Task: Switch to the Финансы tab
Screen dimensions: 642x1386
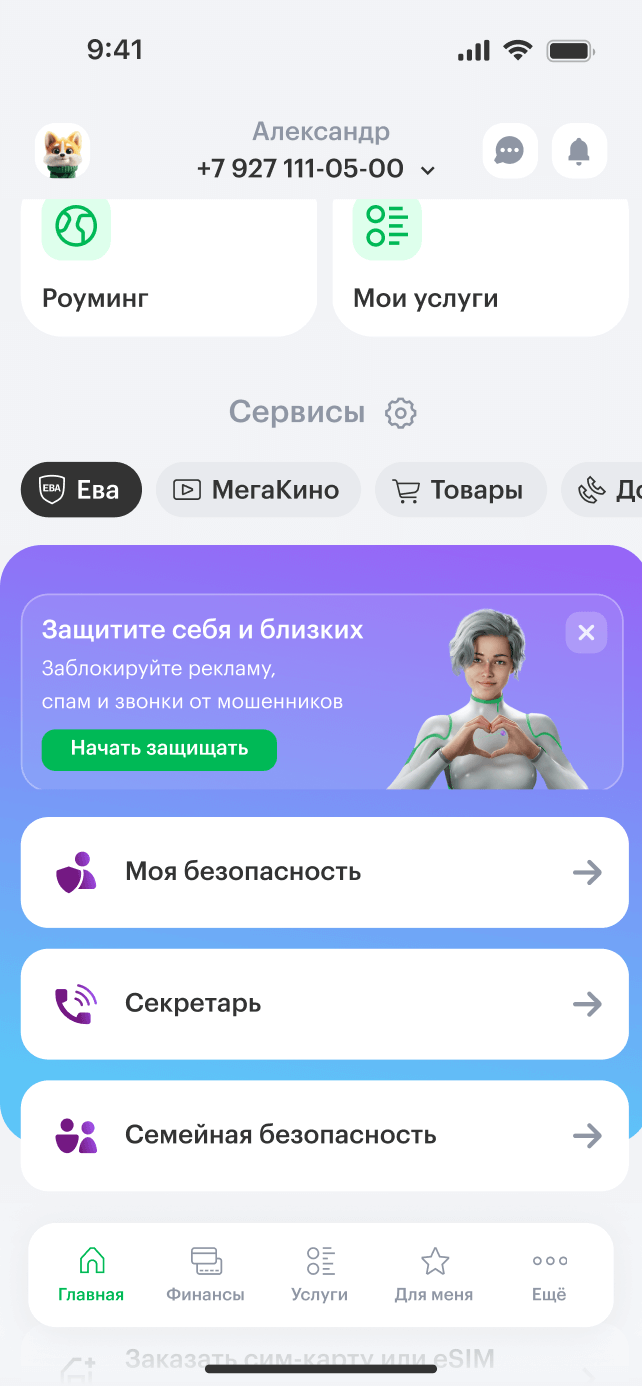Action: pyautogui.click(x=205, y=1275)
